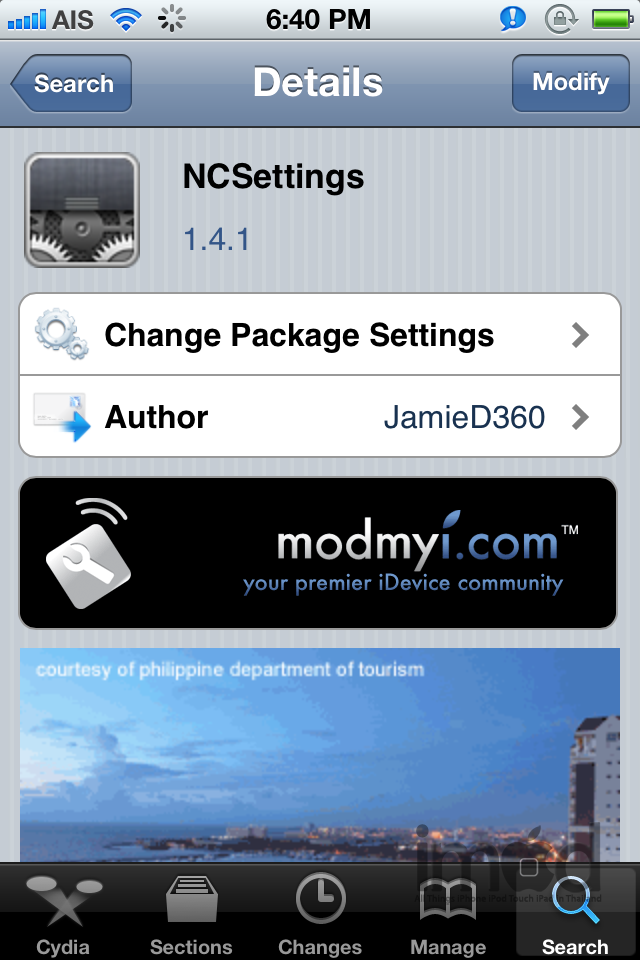Viewport: 640px width, 960px height.
Task: Switch to the Sections tab
Action: [x=191, y=912]
